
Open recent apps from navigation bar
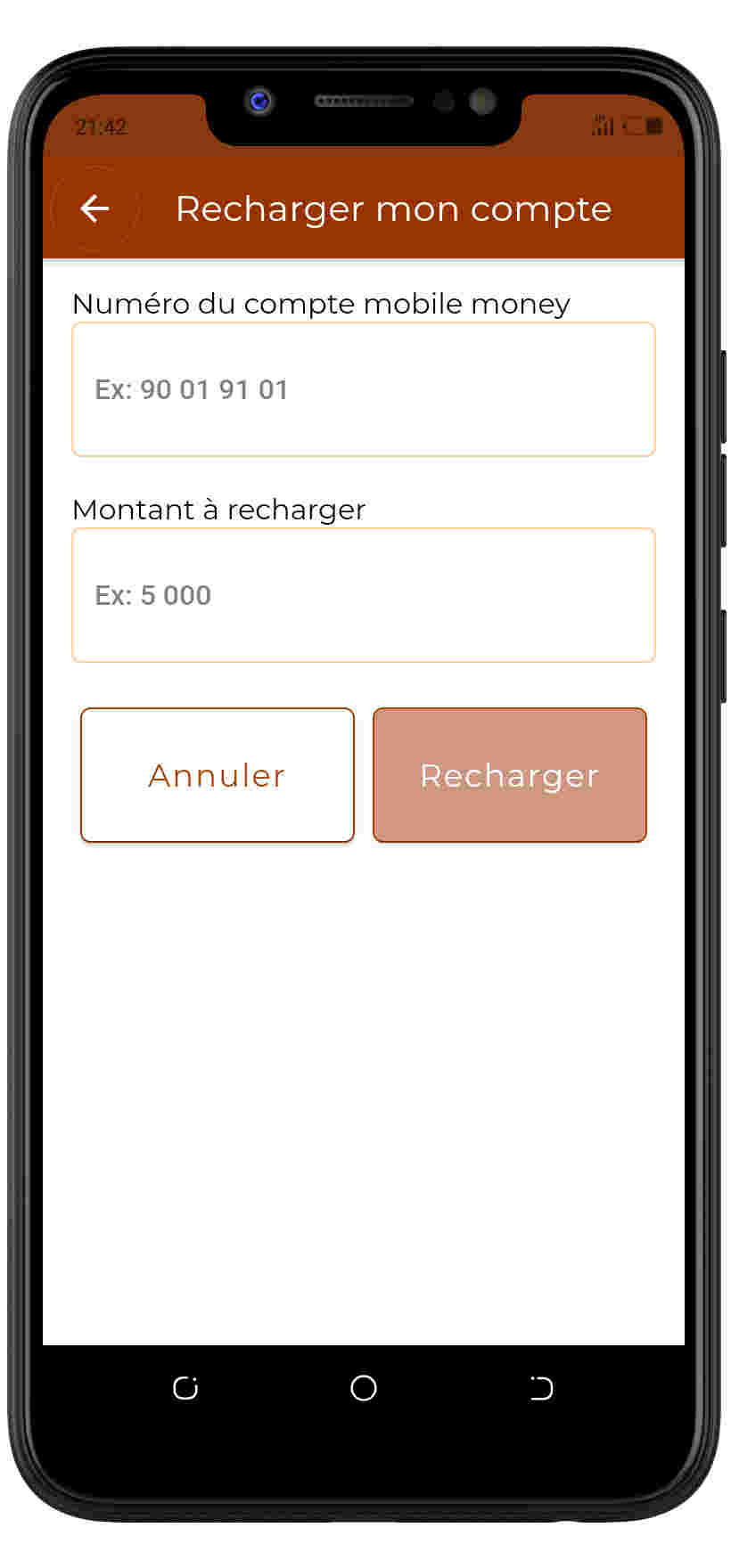185,1388
